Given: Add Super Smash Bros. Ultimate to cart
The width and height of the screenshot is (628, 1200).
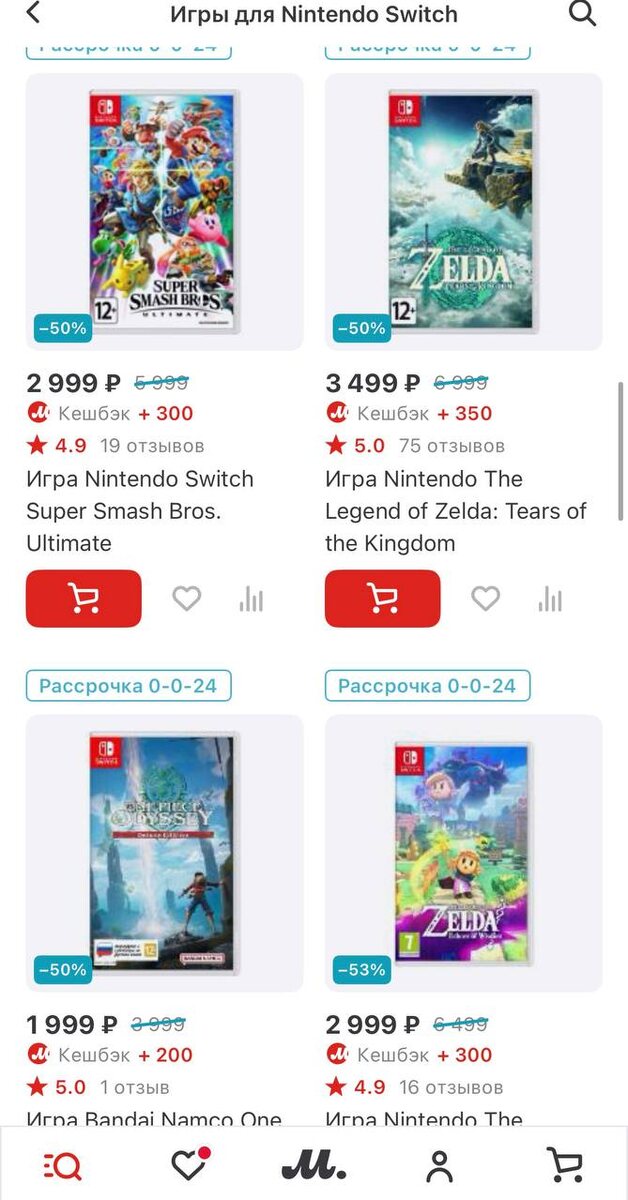Looking at the screenshot, I should (84, 598).
